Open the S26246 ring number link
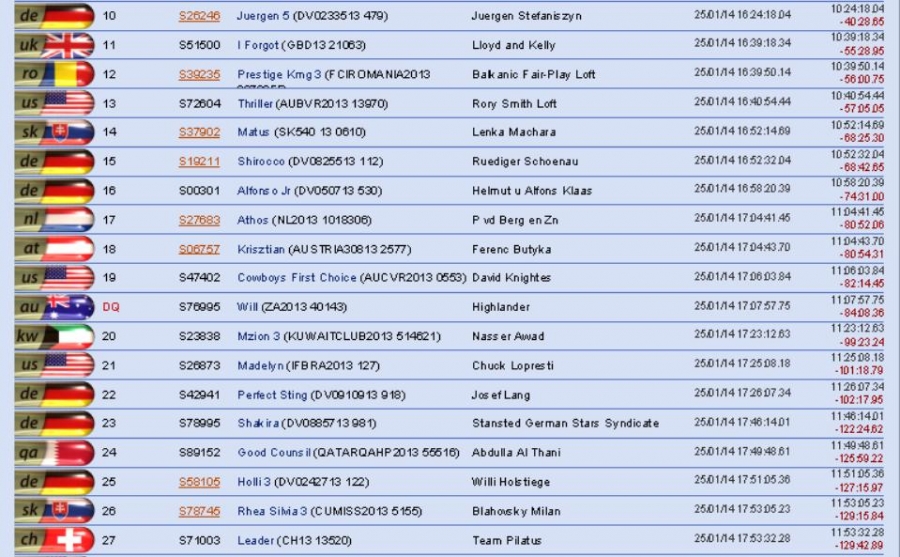This screenshot has height=557, width=900. pyautogui.click(x=199, y=16)
